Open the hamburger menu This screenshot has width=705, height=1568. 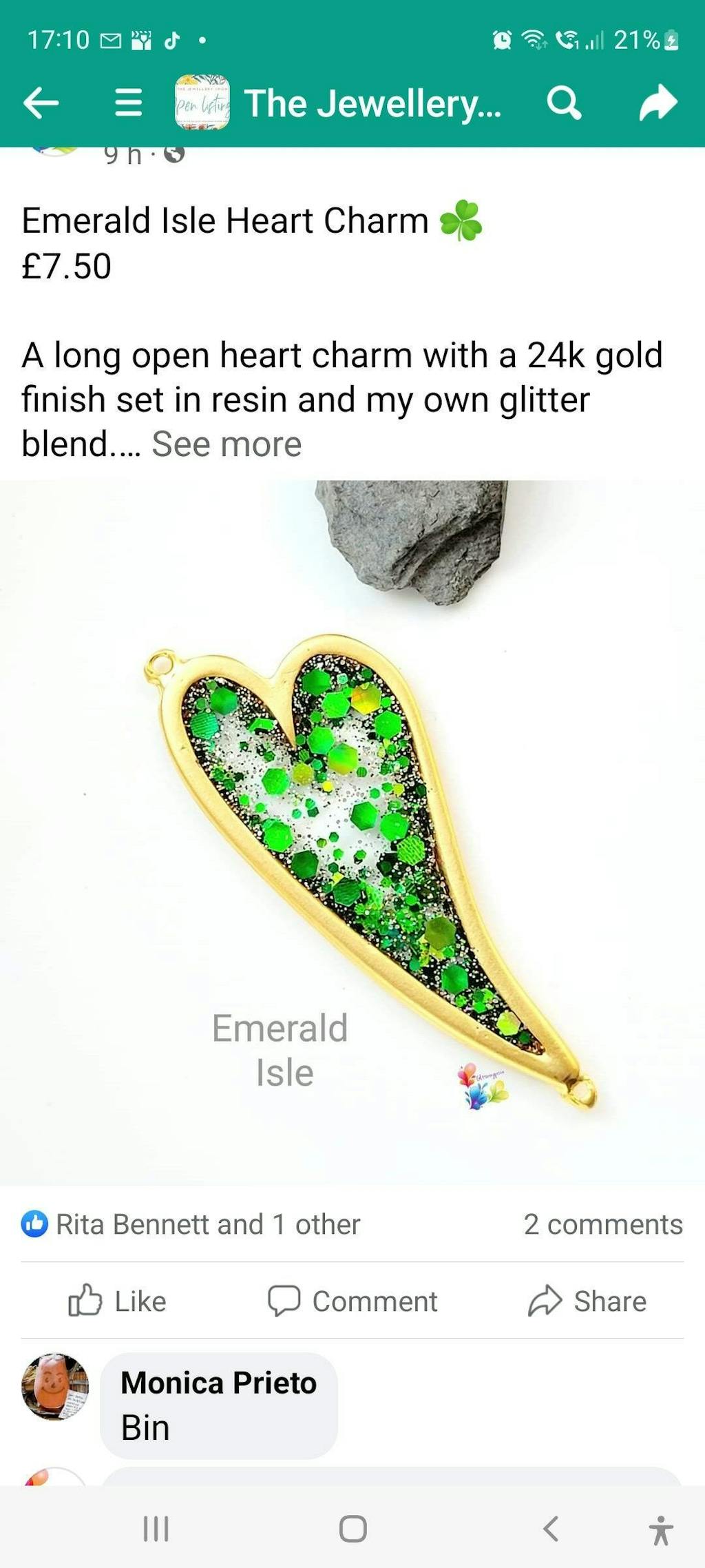point(128,104)
